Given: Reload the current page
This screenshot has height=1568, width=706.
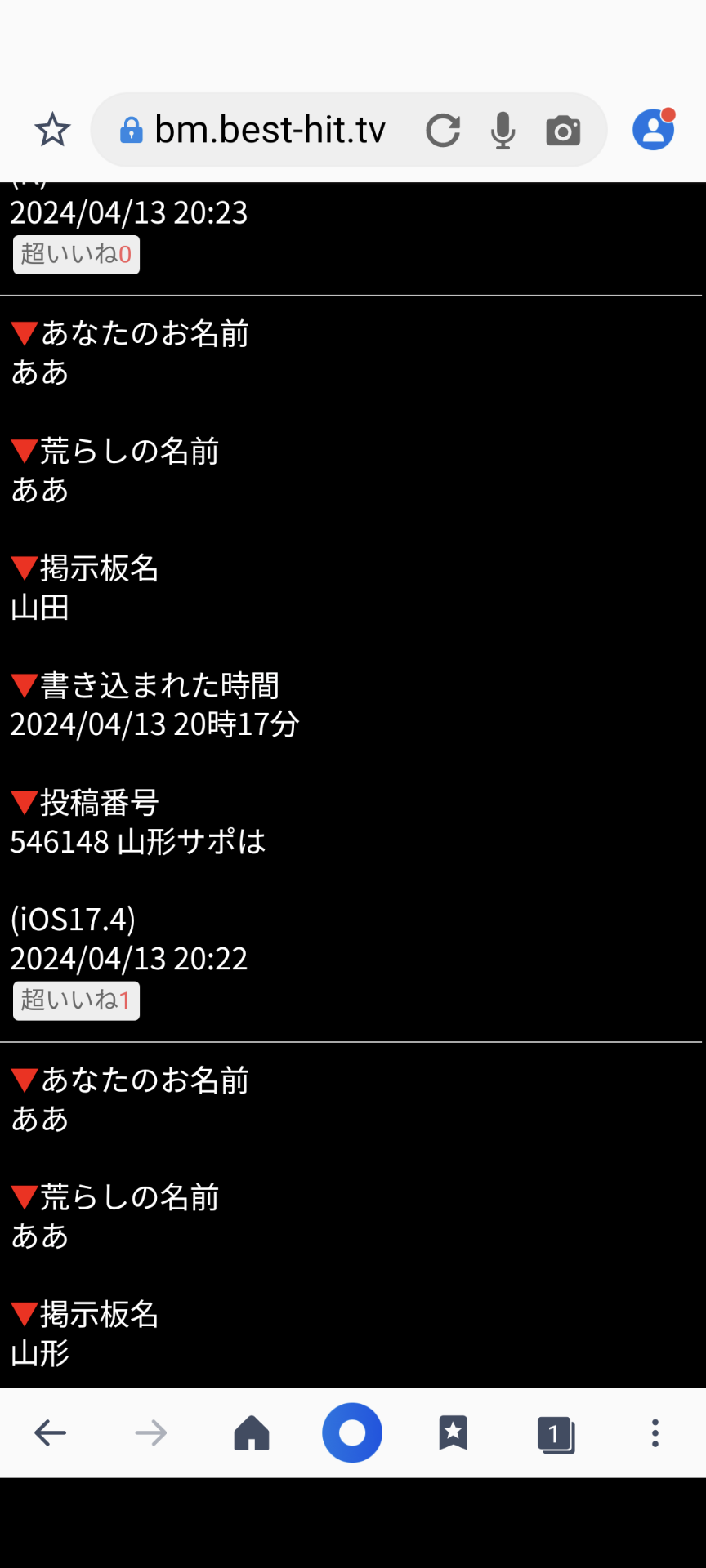Looking at the screenshot, I should (443, 130).
